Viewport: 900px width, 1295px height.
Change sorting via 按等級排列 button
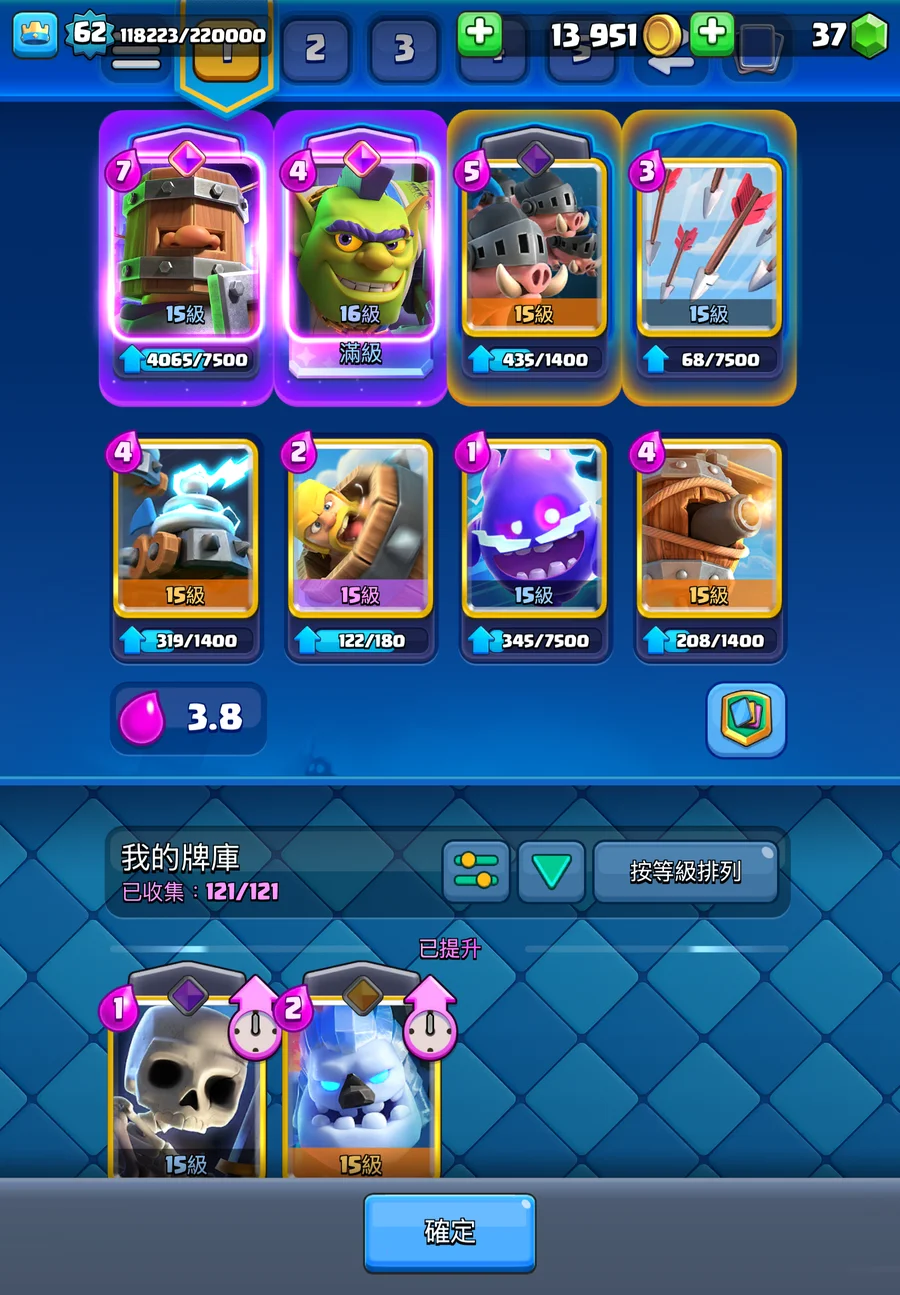(685, 872)
